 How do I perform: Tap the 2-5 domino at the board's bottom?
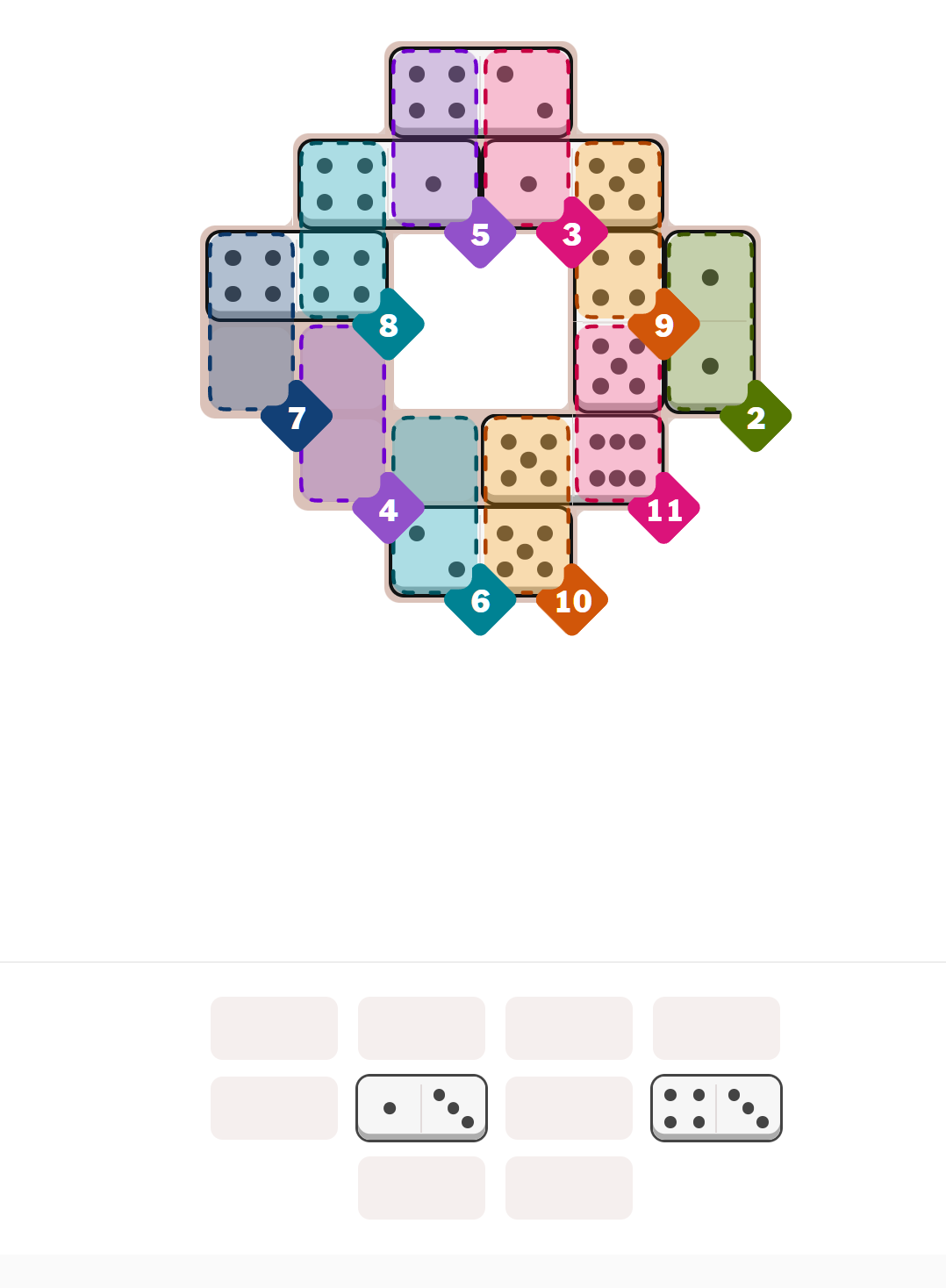(481, 551)
